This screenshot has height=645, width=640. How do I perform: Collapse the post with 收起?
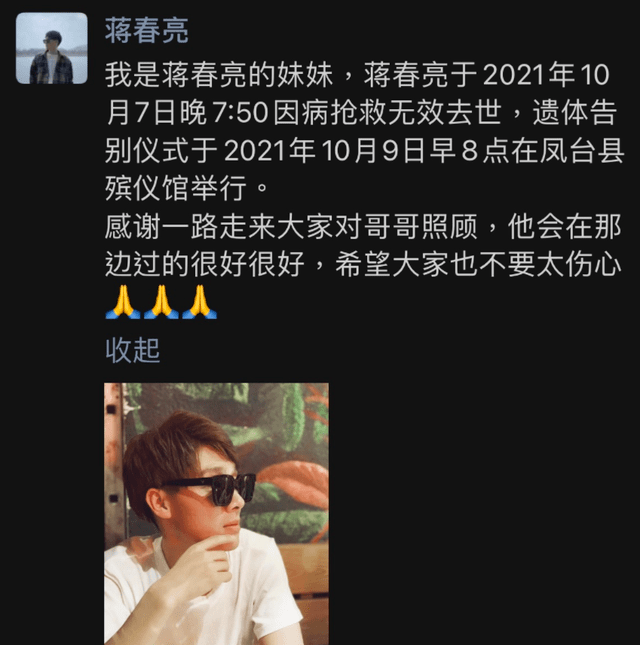click(132, 351)
